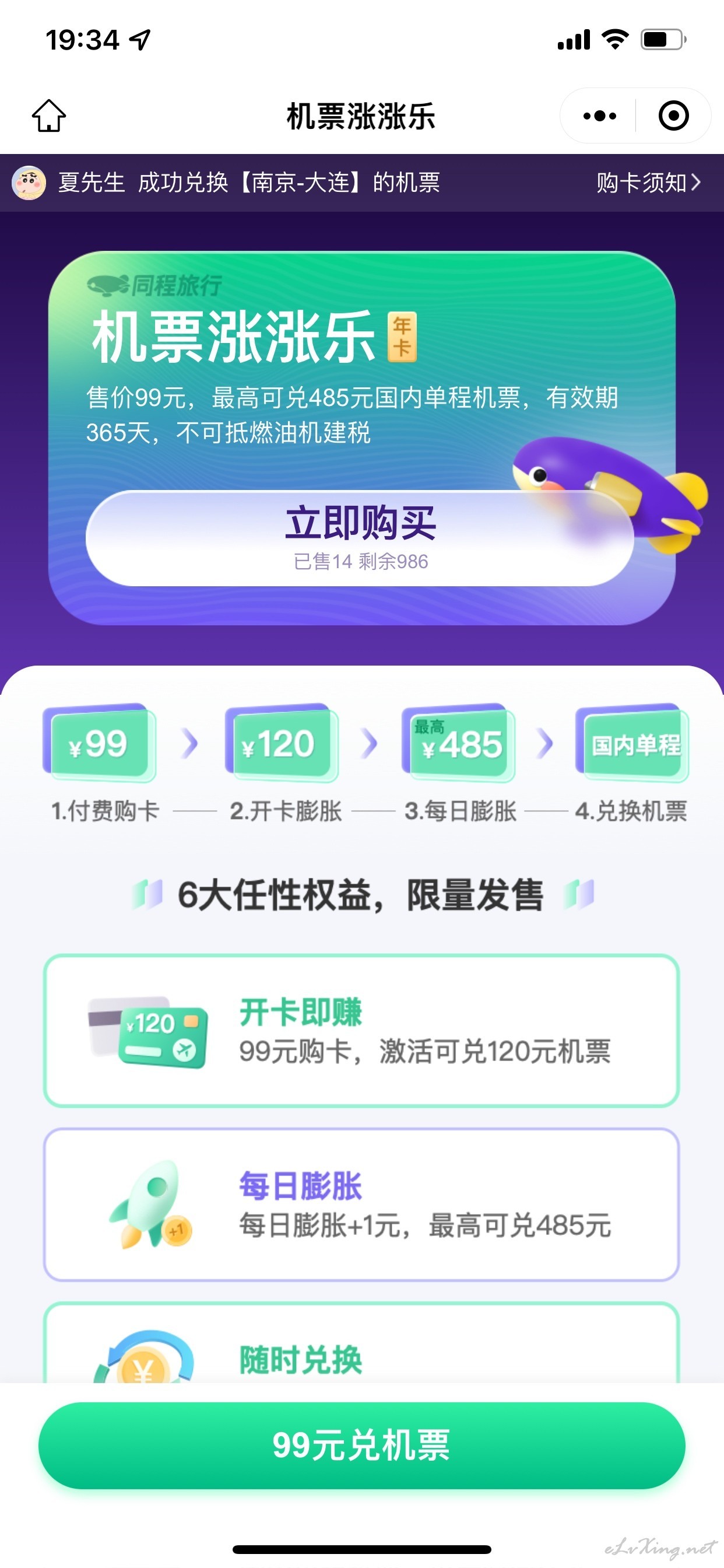724x1568 pixels.
Task: Tap the 99元兑机票 bottom button
Action: (x=361, y=1445)
